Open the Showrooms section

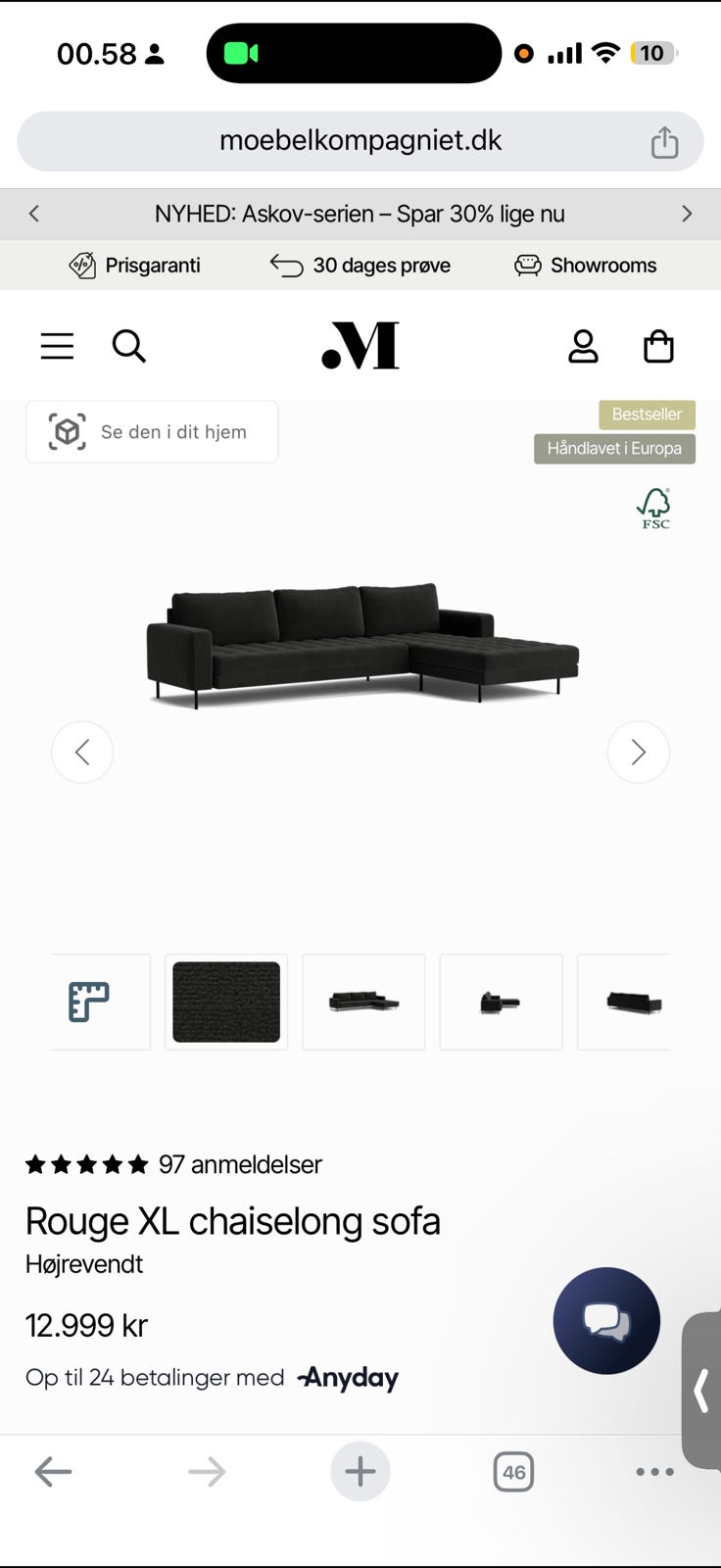coord(585,265)
